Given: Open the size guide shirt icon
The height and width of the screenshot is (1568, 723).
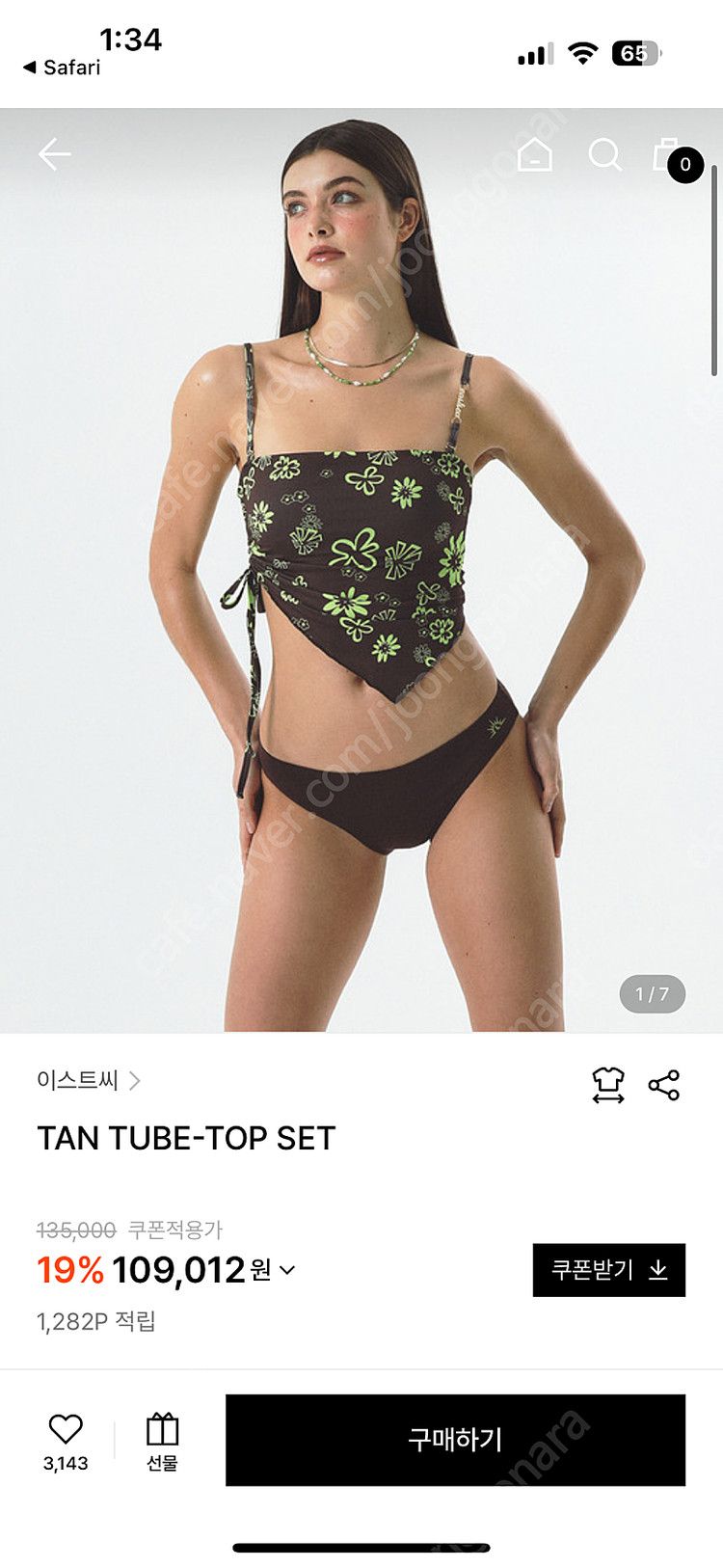Looking at the screenshot, I should coord(608,1085).
